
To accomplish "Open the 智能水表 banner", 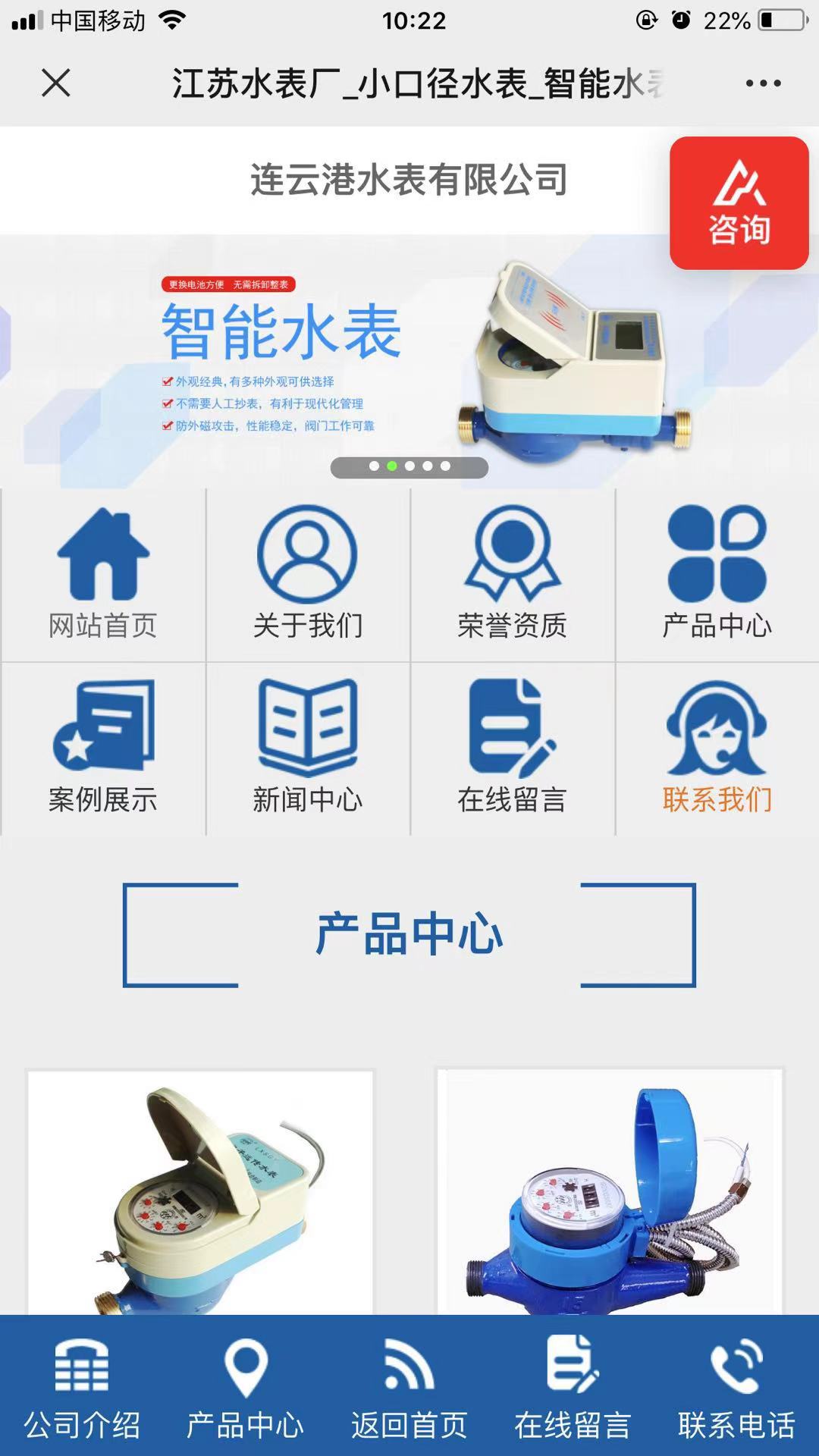I will pyautogui.click(x=409, y=361).
